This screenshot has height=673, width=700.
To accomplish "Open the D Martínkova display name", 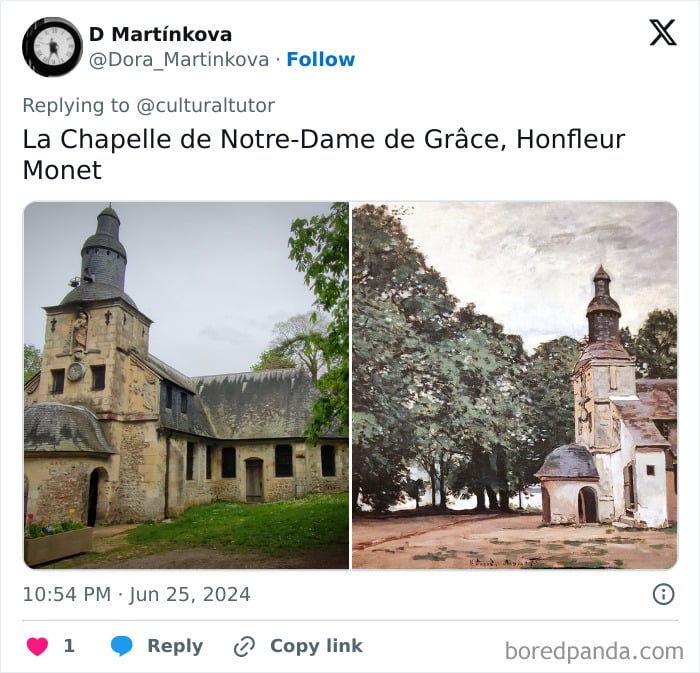I will click(160, 34).
